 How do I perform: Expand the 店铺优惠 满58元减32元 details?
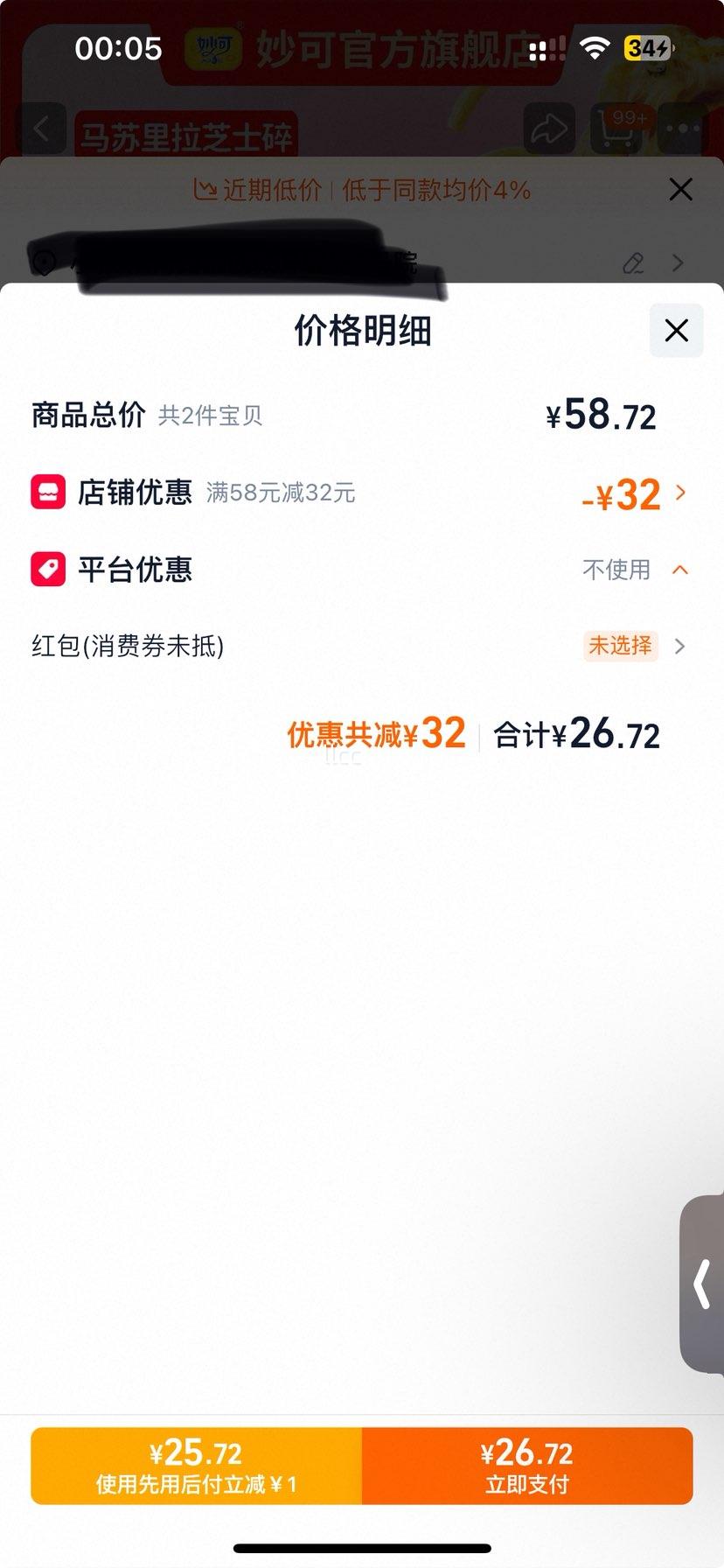pos(681,493)
